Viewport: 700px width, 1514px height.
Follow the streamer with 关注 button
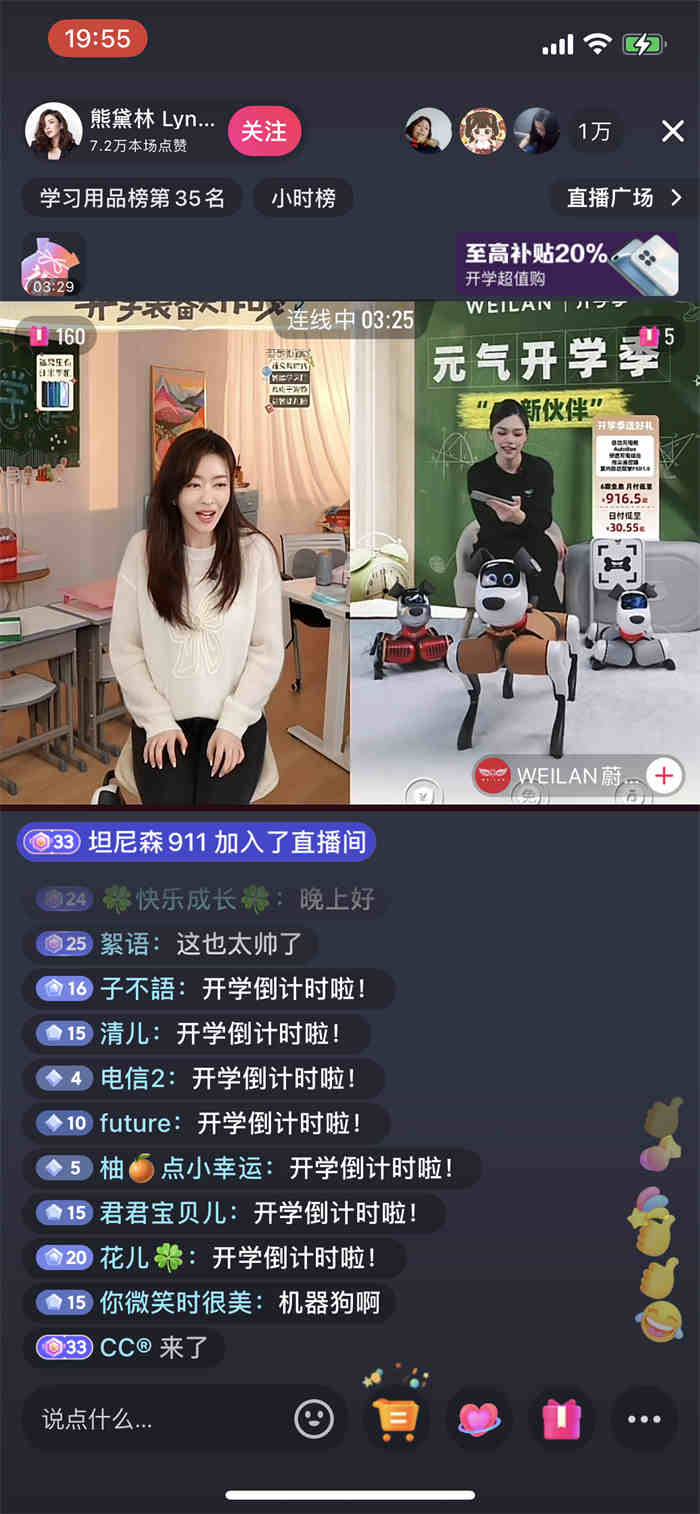(x=264, y=132)
